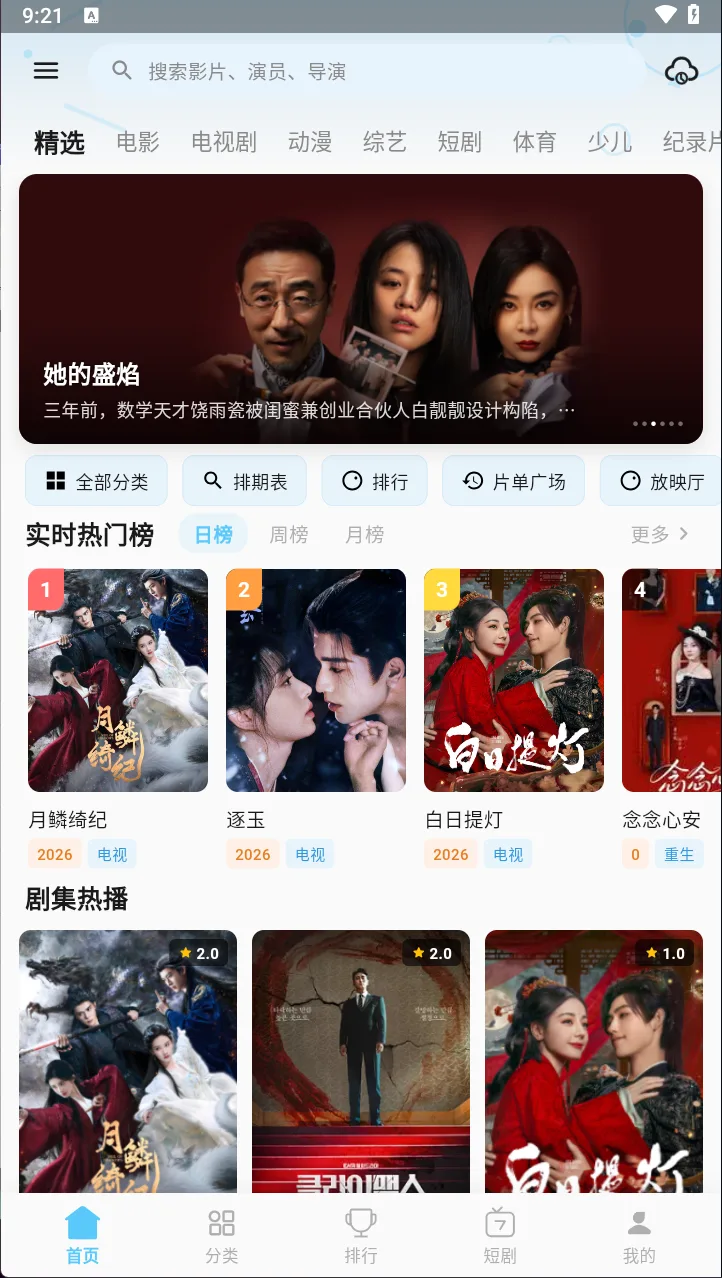This screenshot has width=722, height=1278.
Task: Select a carousel indicator dot on banner
Action: pos(653,424)
